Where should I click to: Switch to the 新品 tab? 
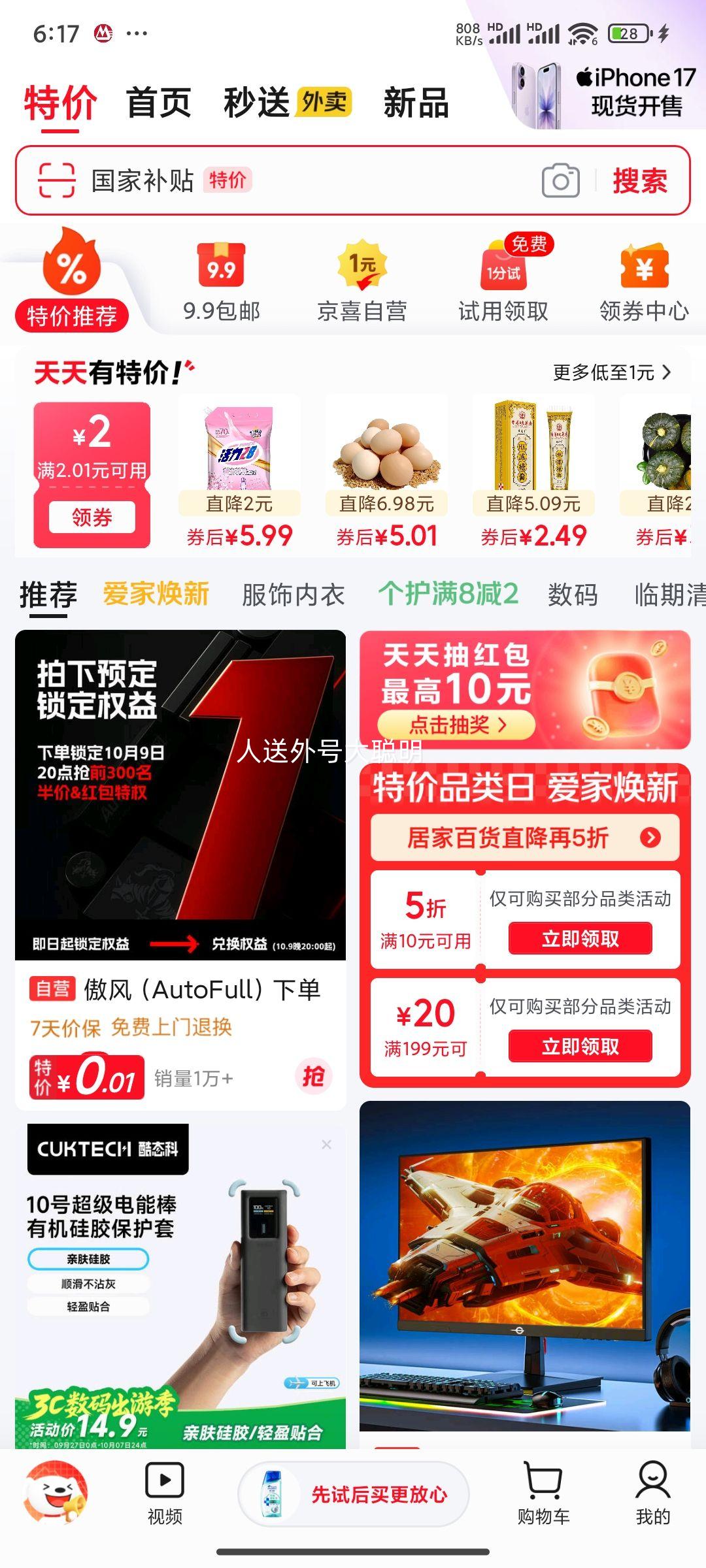coord(416,103)
